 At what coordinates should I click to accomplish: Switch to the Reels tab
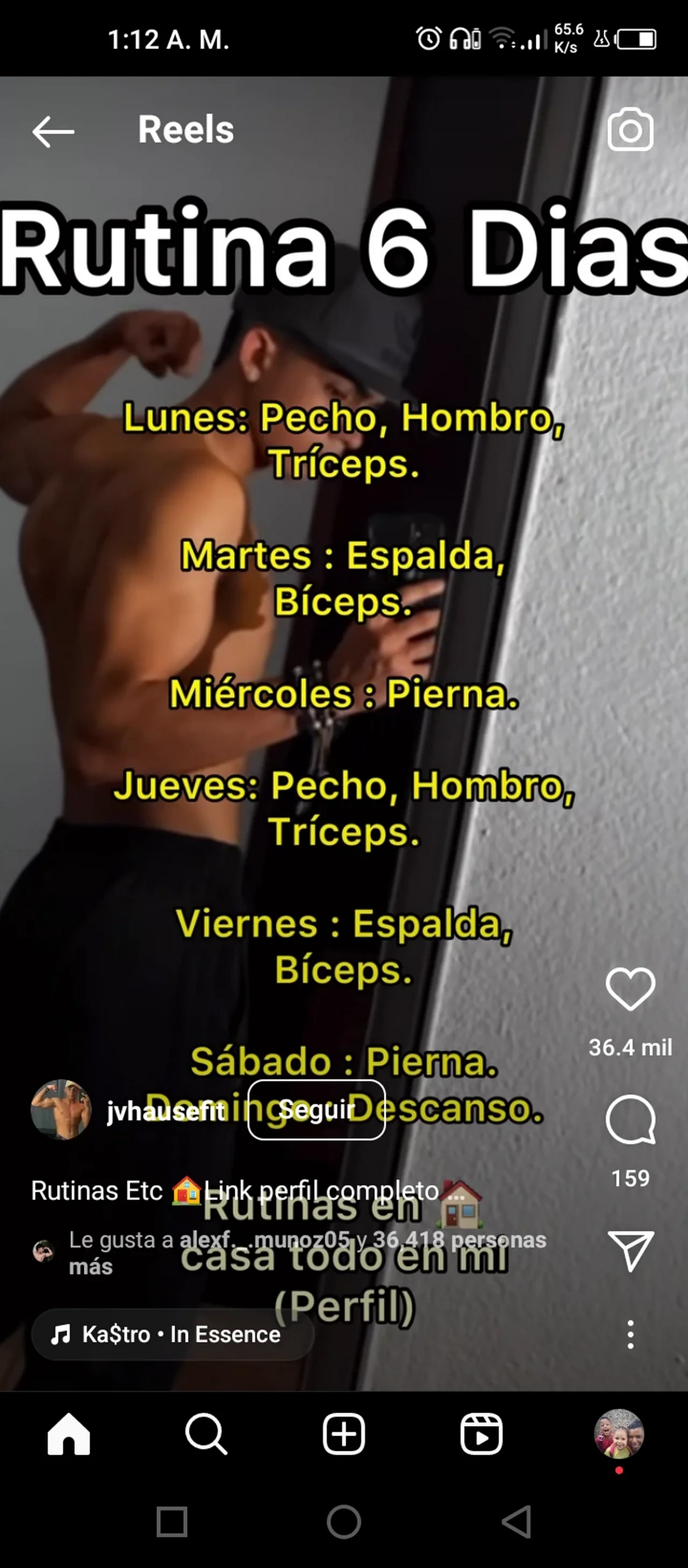tap(481, 1434)
